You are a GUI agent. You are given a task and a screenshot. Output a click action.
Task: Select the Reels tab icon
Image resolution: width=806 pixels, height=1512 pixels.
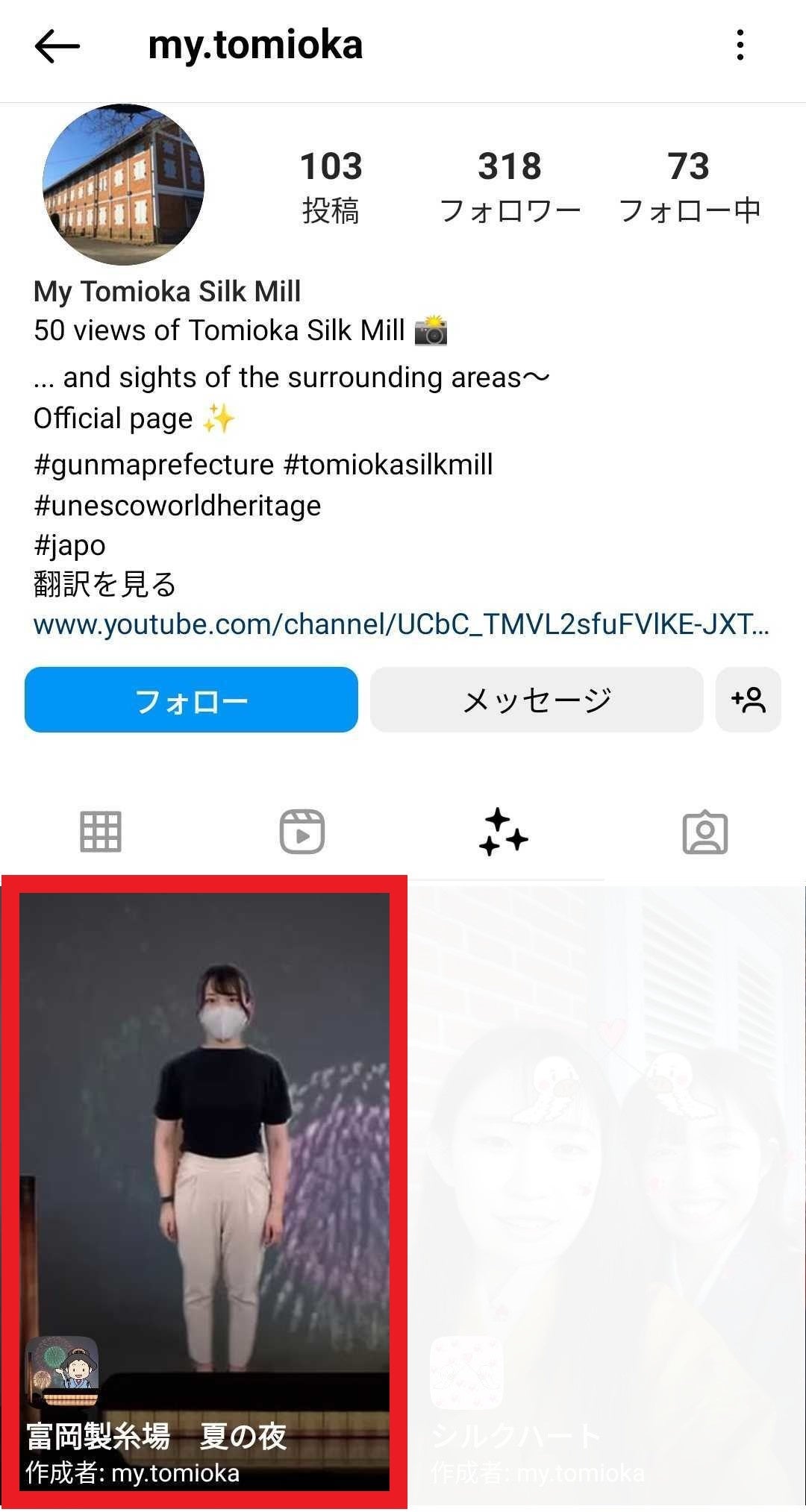point(303,832)
